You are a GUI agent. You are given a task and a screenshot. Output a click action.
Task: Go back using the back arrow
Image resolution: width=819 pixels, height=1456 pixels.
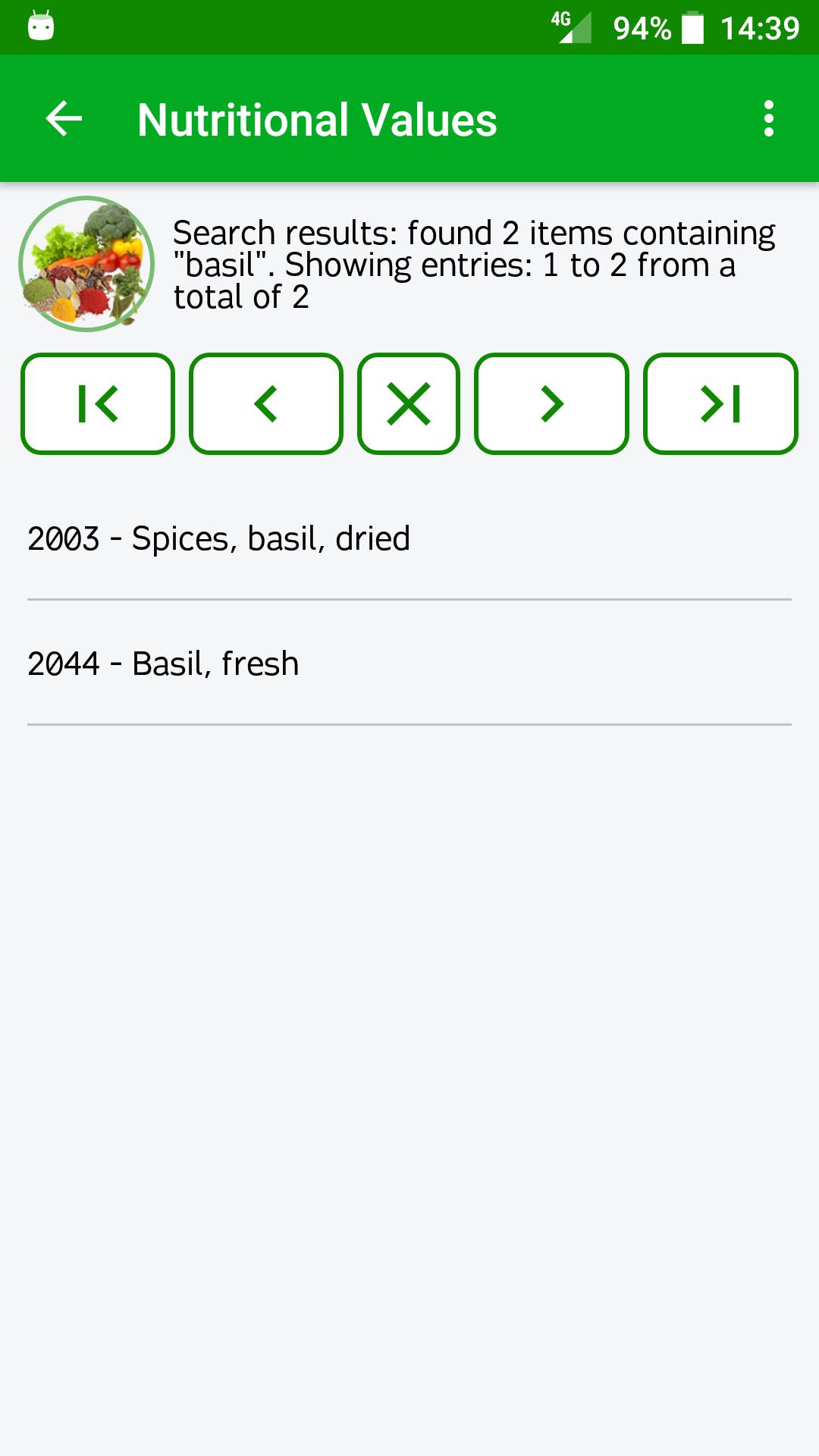point(62,119)
